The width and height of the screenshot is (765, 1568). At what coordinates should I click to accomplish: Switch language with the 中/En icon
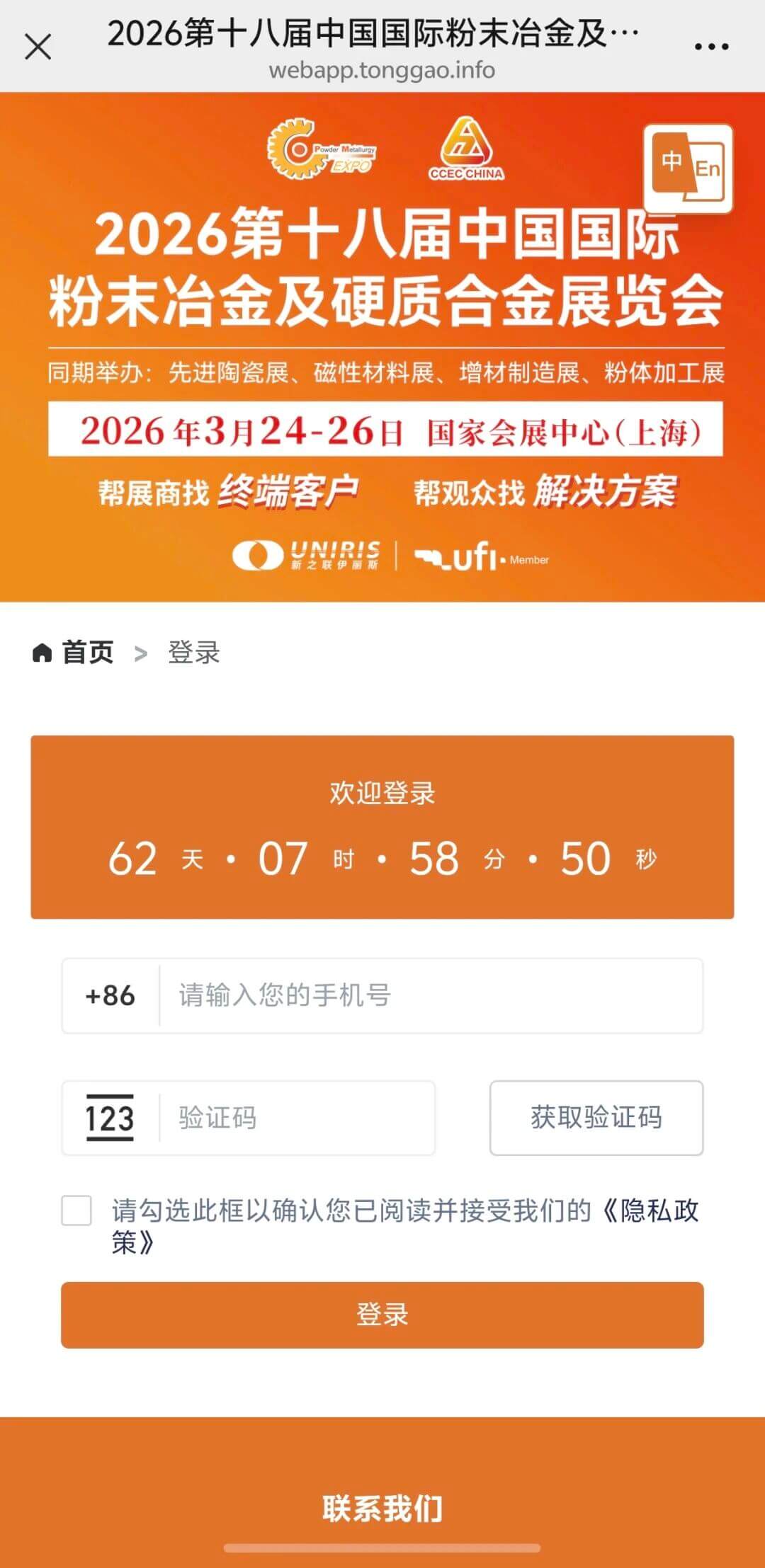tap(688, 168)
